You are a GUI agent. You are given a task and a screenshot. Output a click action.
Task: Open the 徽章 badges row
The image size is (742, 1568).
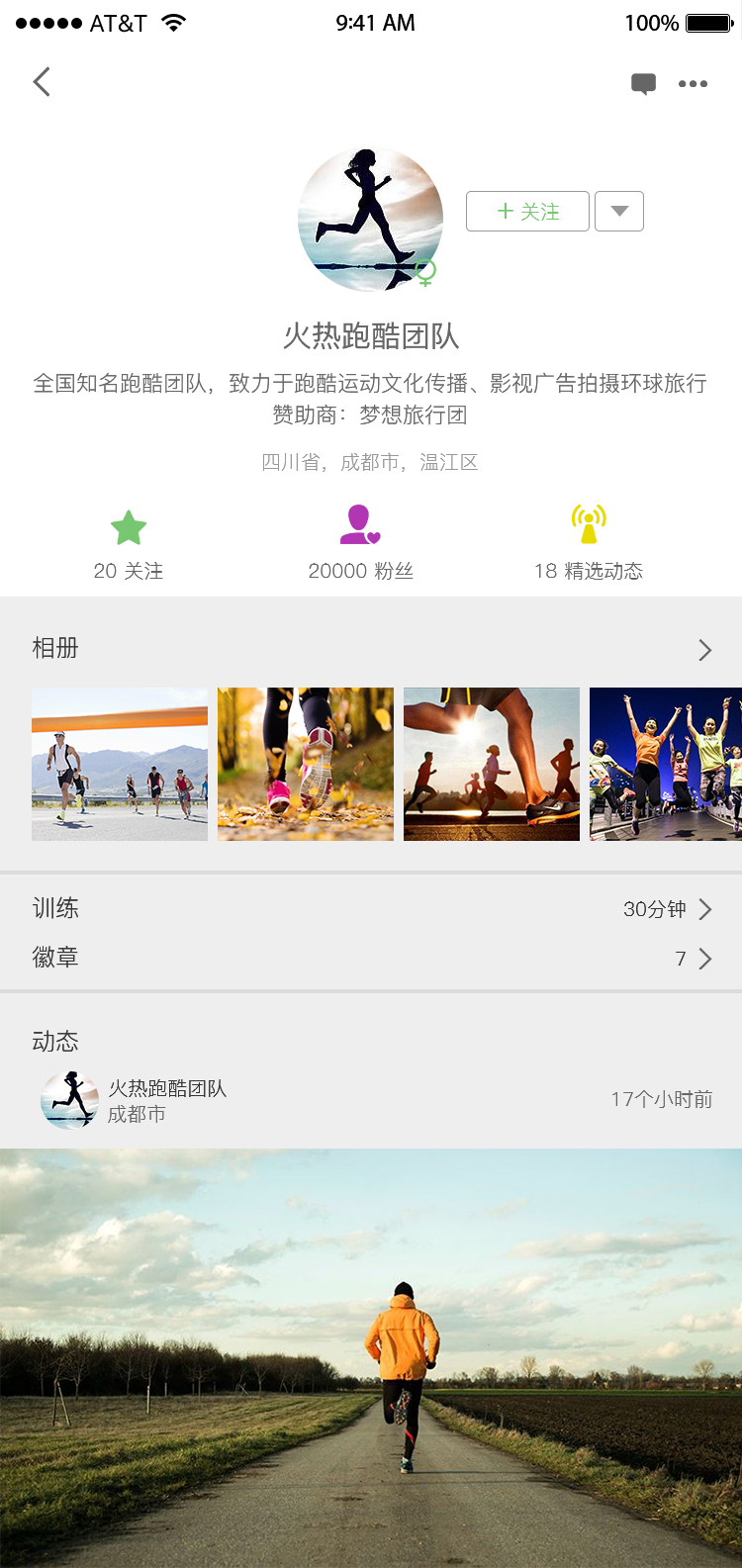(370, 958)
